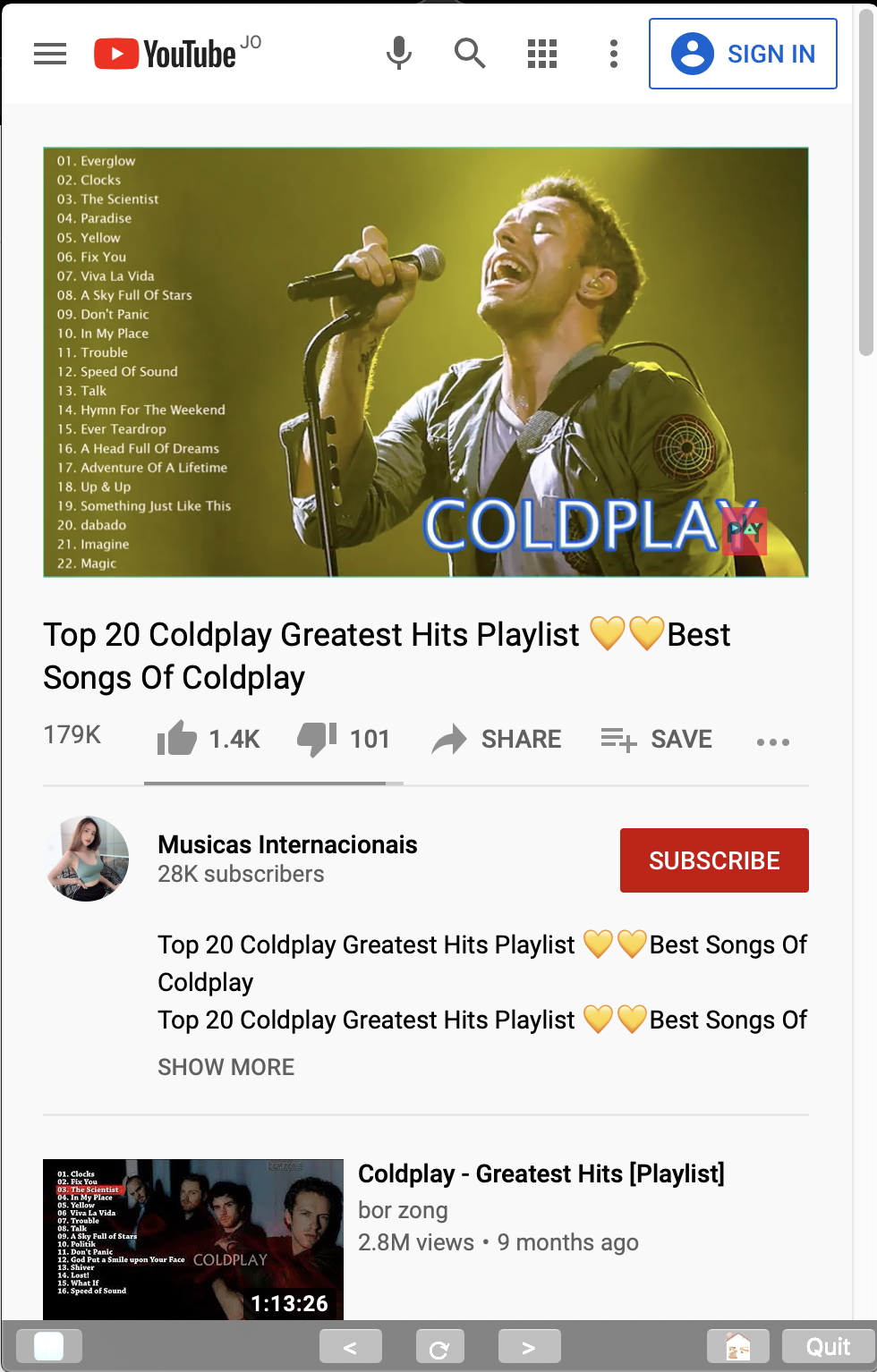The height and width of the screenshot is (1372, 877).
Task: Open the hamburger menu
Action: [50, 54]
